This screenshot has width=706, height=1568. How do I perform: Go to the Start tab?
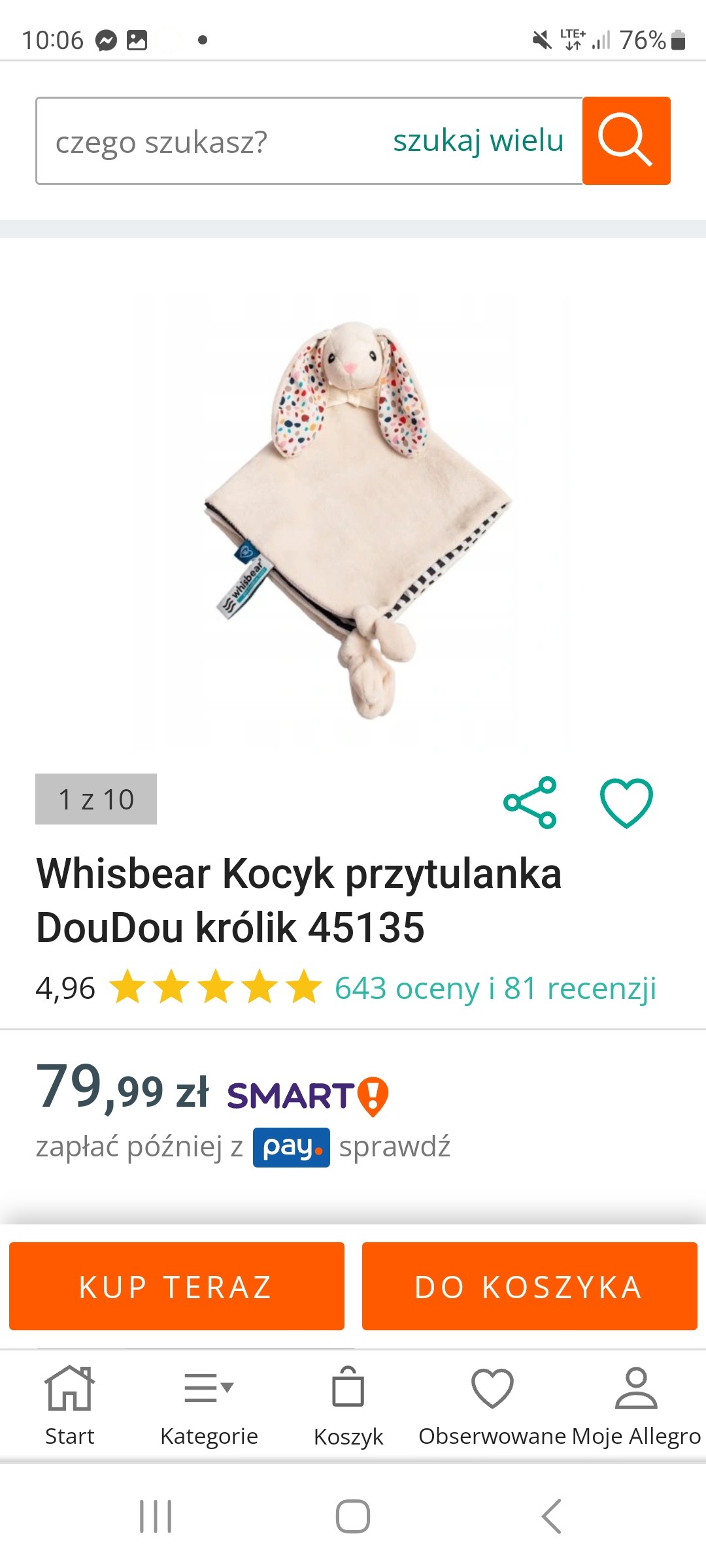(x=69, y=1405)
